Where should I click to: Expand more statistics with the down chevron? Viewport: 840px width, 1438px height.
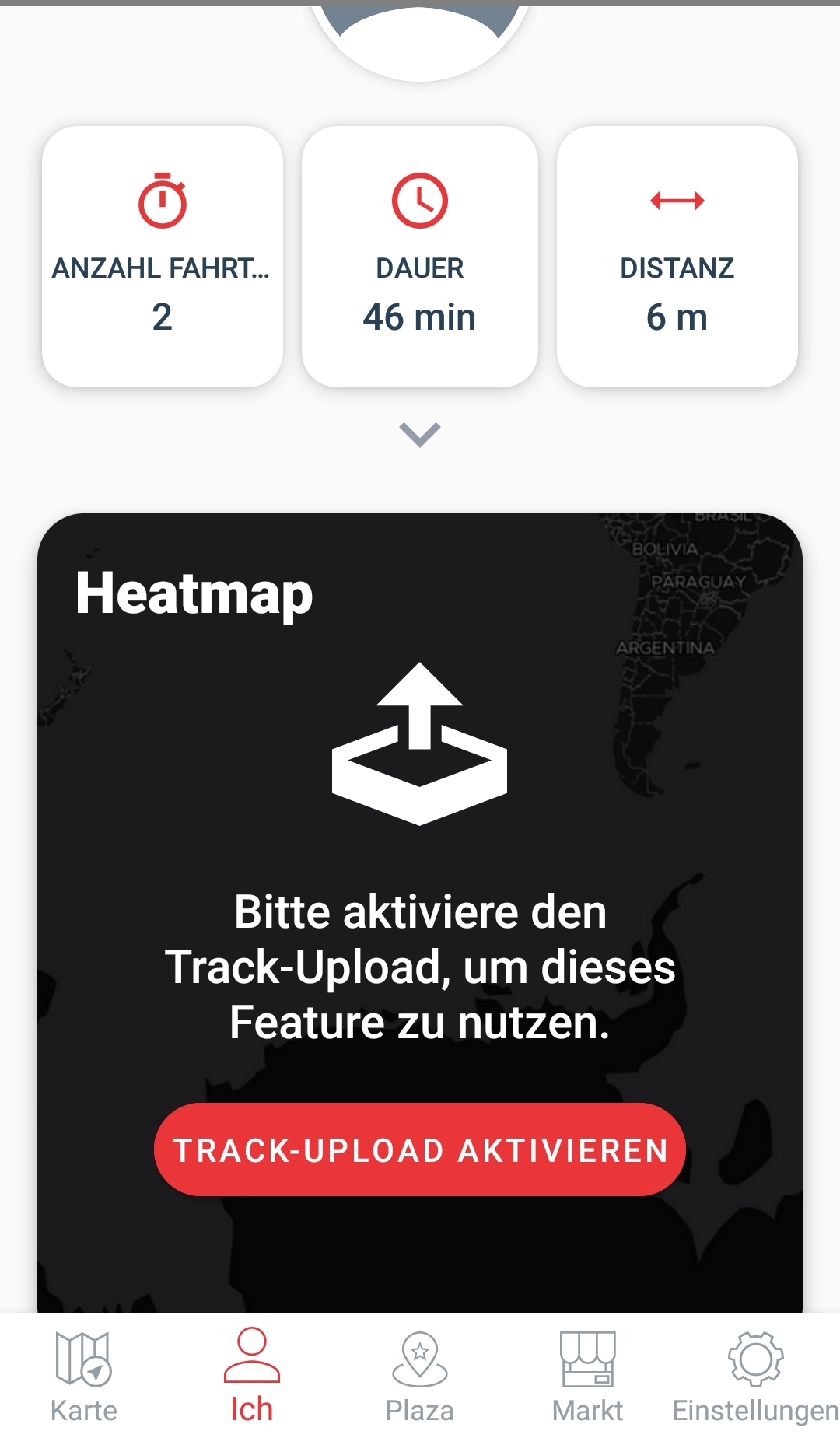[419, 434]
